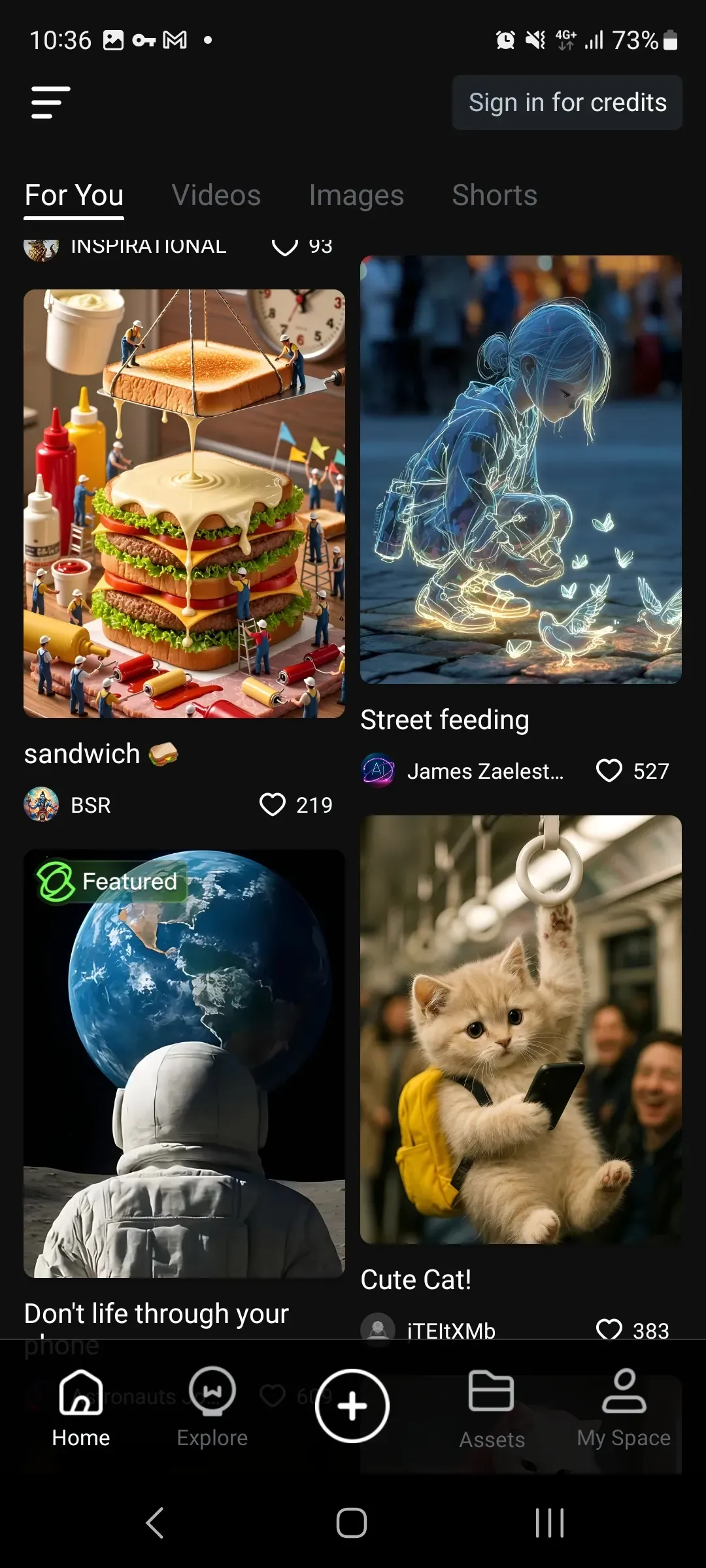Open the Cute Cat image
This screenshot has height=1568, width=706.
520,1039
